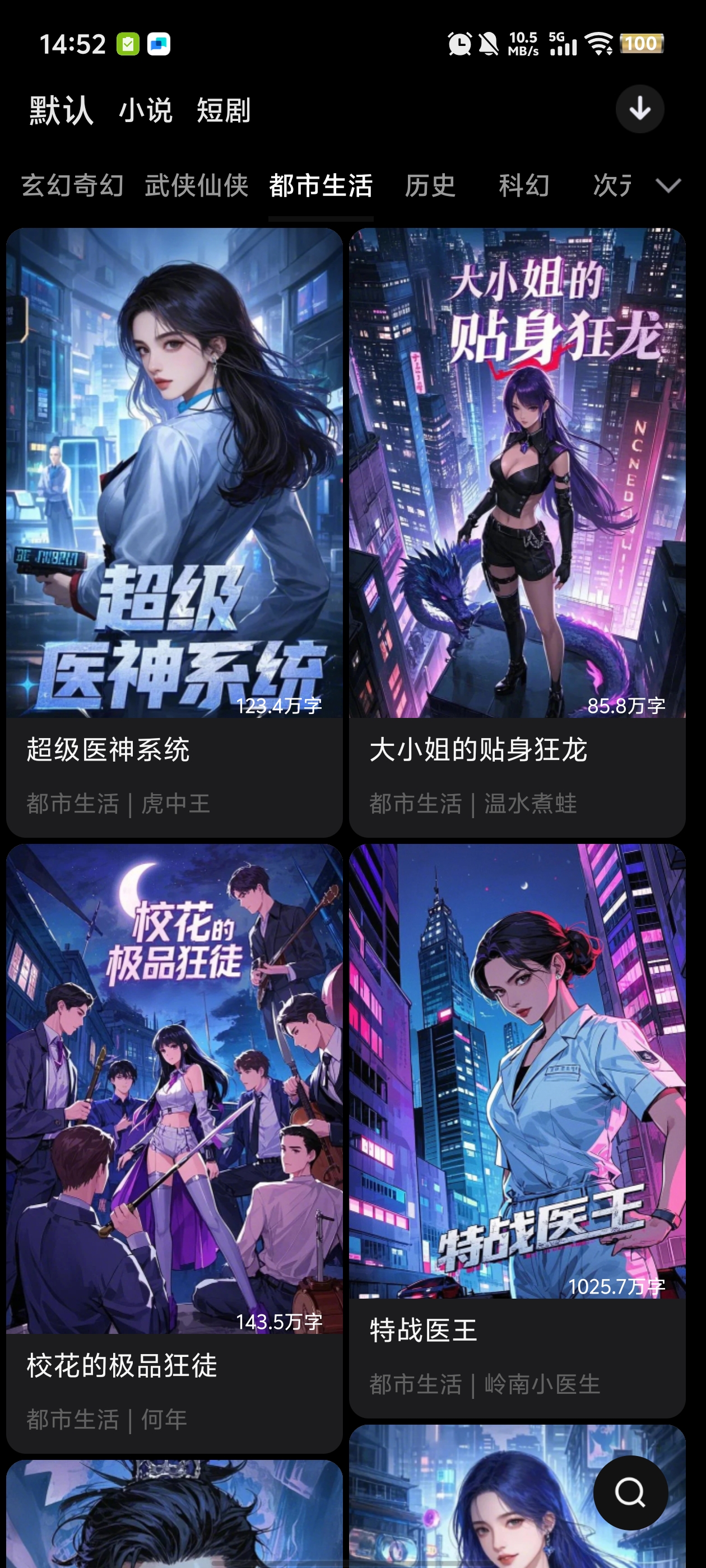The image size is (706, 1568).
Task: Tap the floating search button
Action: pyautogui.click(x=630, y=1492)
